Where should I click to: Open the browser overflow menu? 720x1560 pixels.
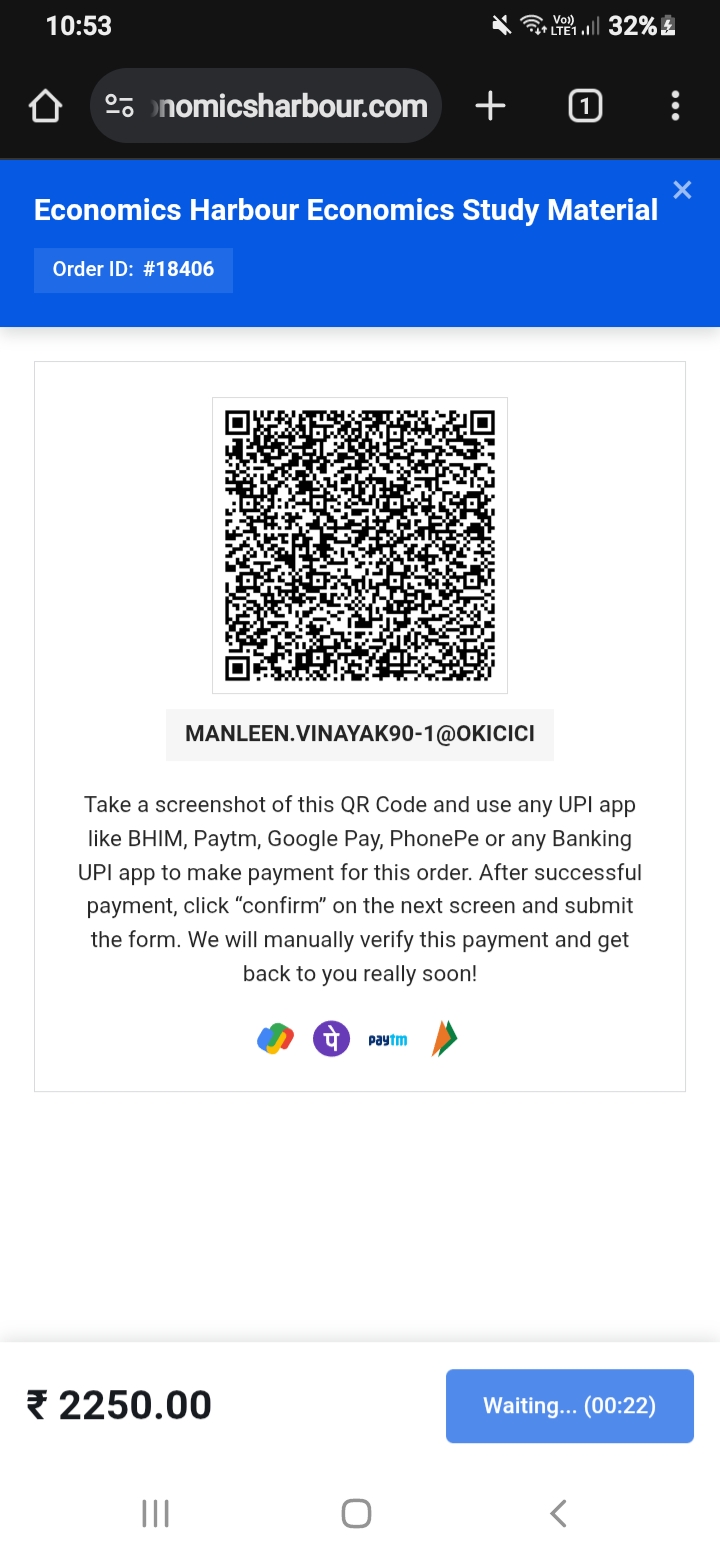pos(675,106)
